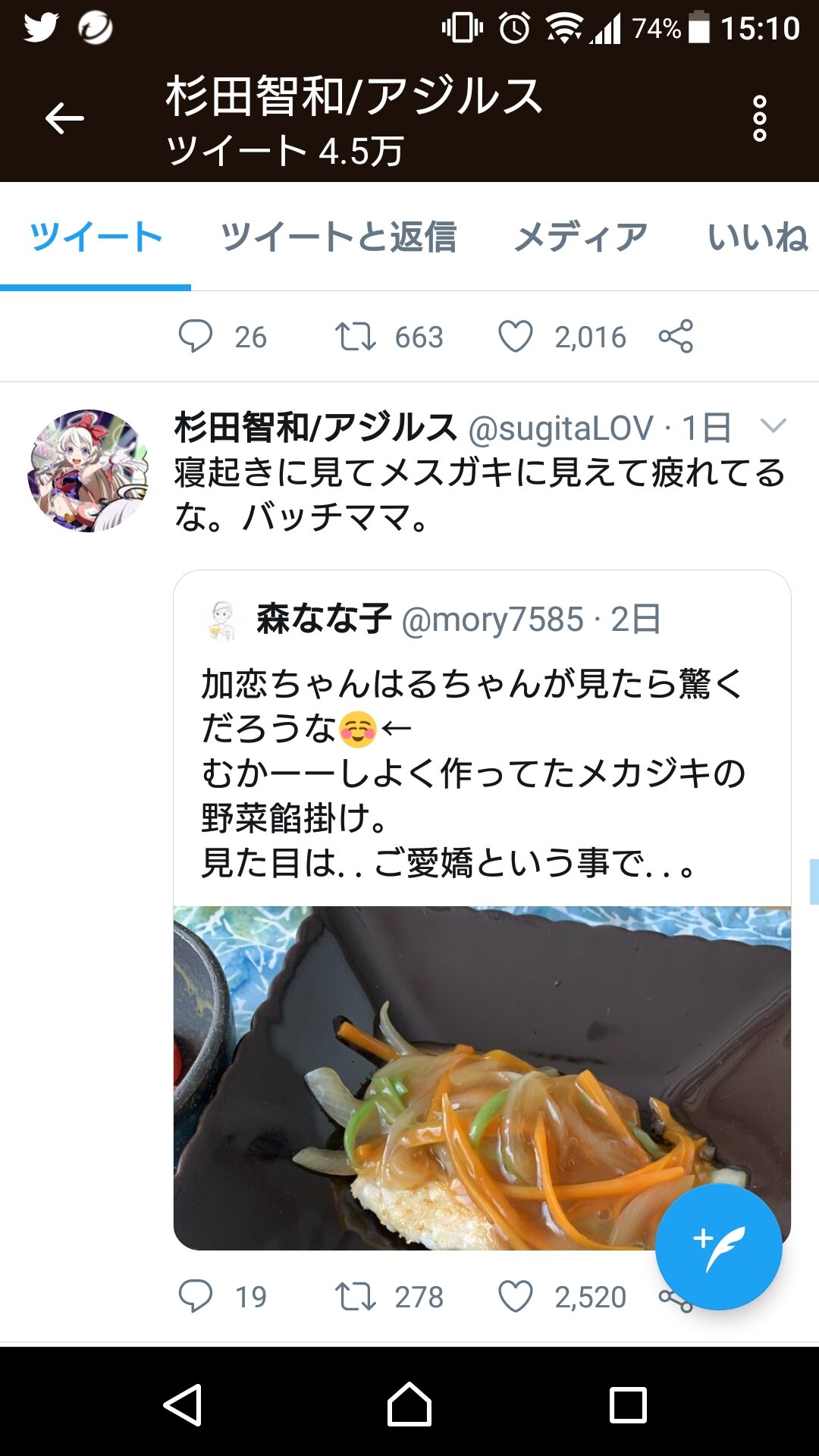Image resolution: width=819 pixels, height=1456 pixels.
Task: Compose a new tweet
Action: pos(718,1247)
